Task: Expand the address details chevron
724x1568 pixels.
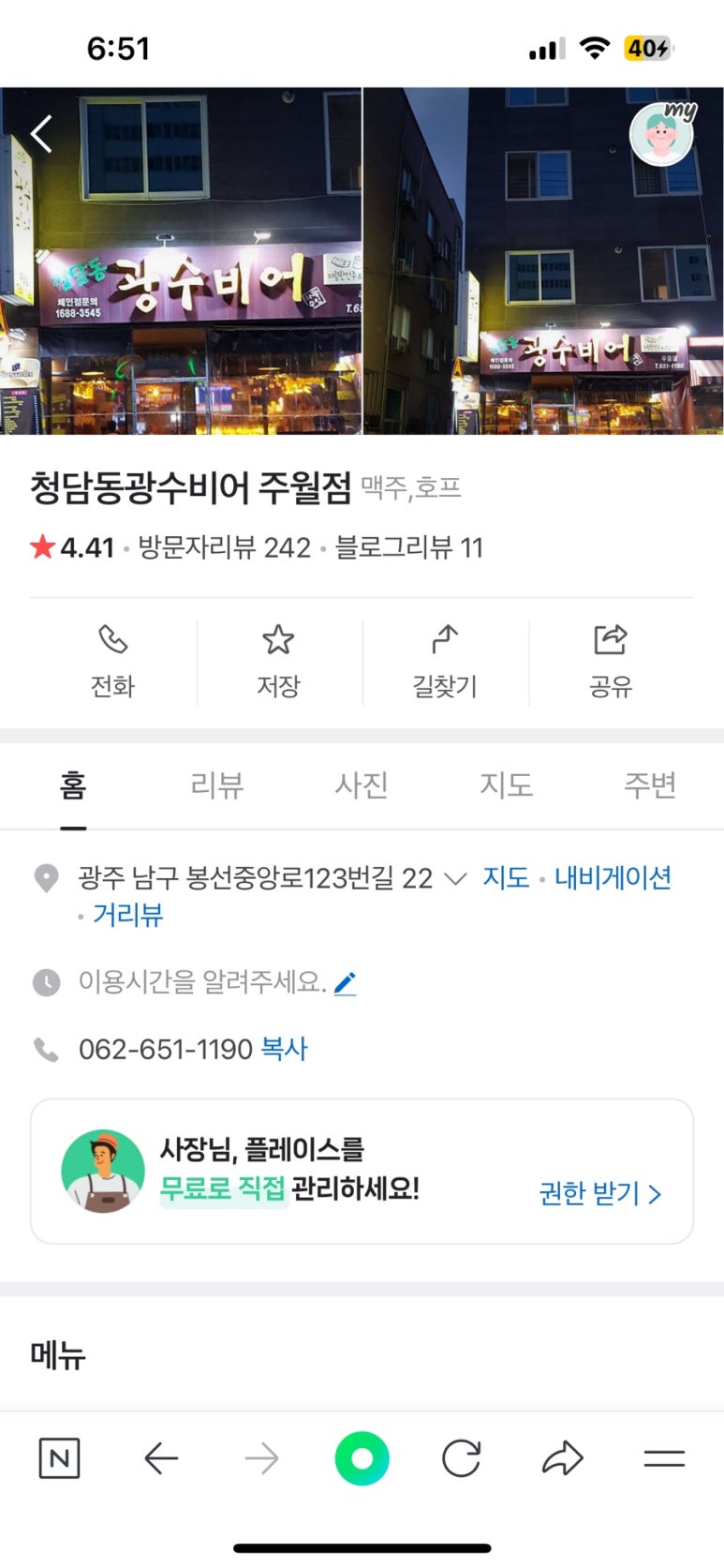Action: pyautogui.click(x=455, y=878)
